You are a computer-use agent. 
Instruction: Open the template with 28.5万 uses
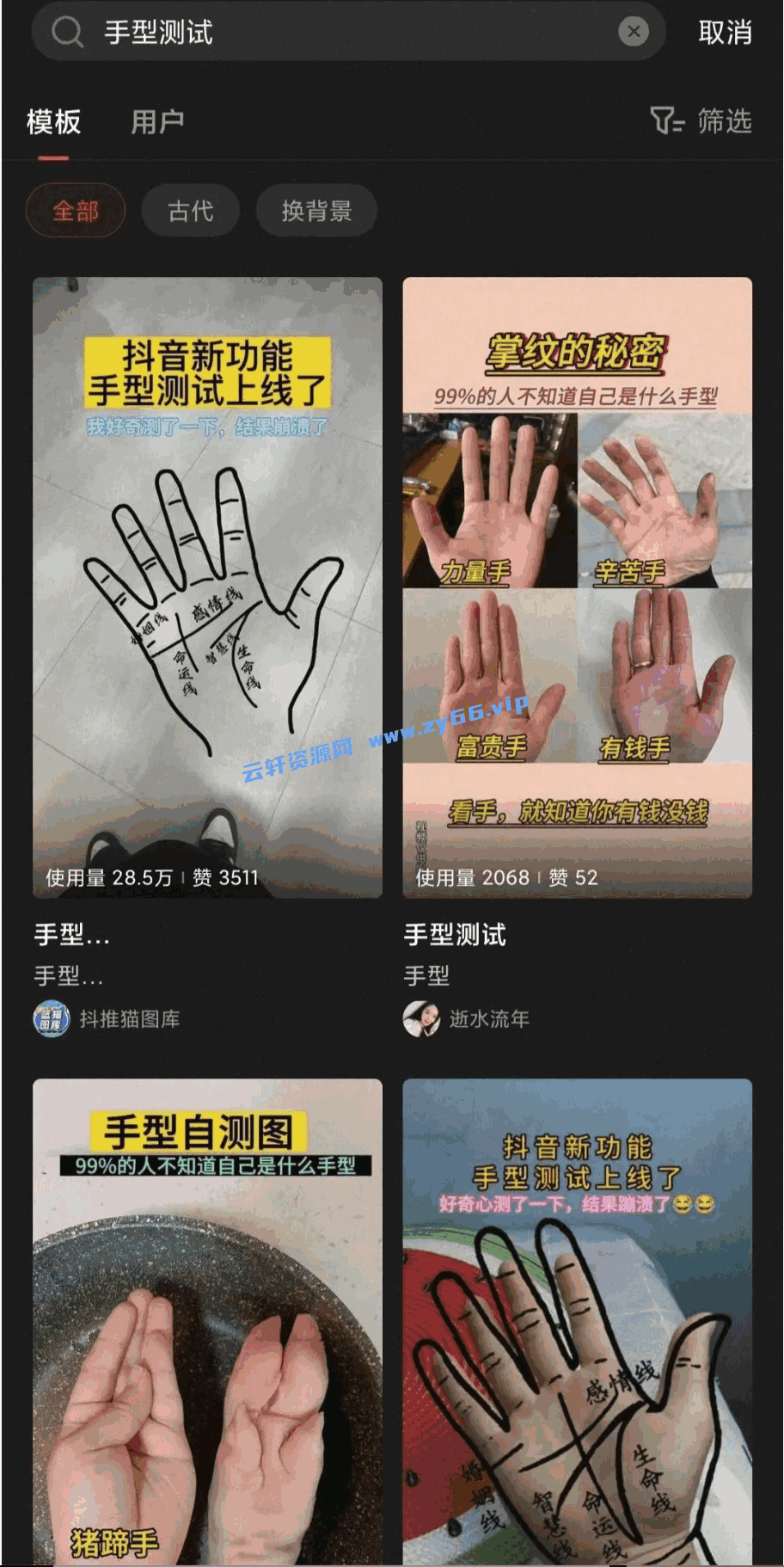[x=207, y=587]
